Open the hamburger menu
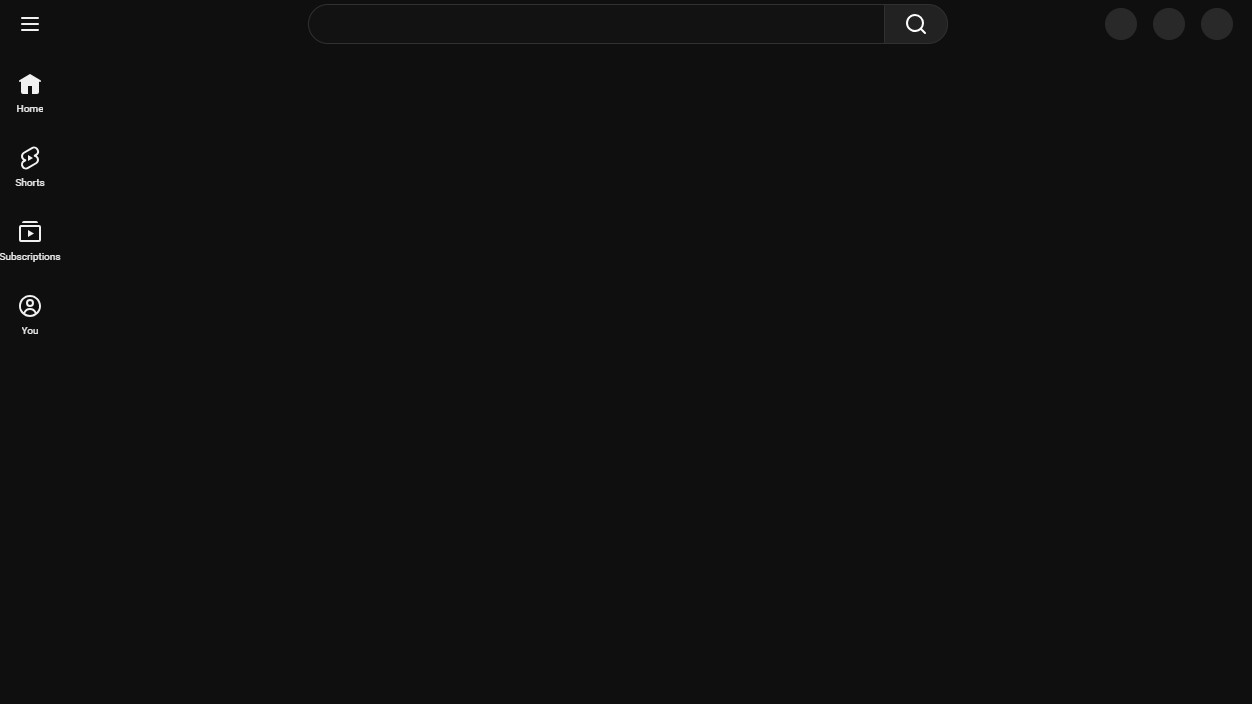1252x704 pixels. 30,24
